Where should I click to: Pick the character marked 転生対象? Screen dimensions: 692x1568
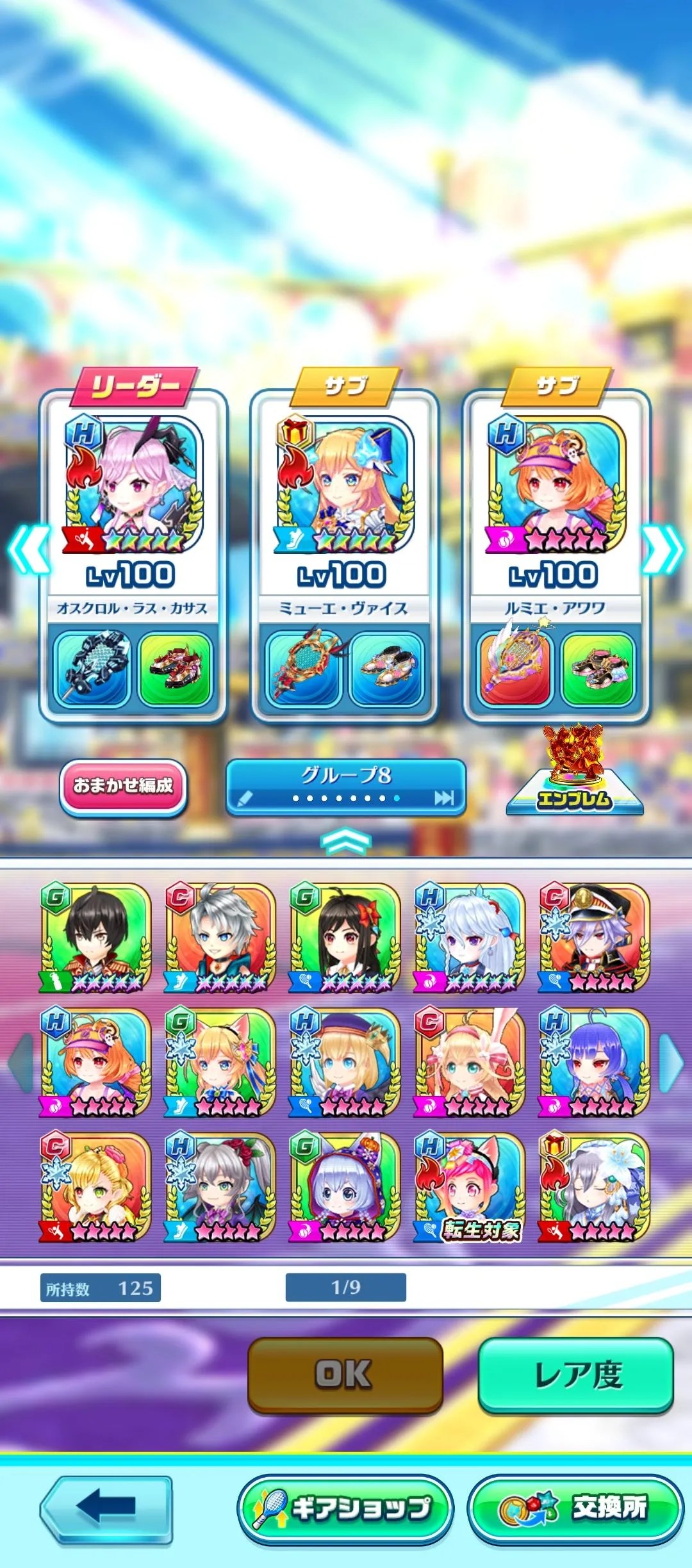pyautogui.click(x=469, y=1188)
